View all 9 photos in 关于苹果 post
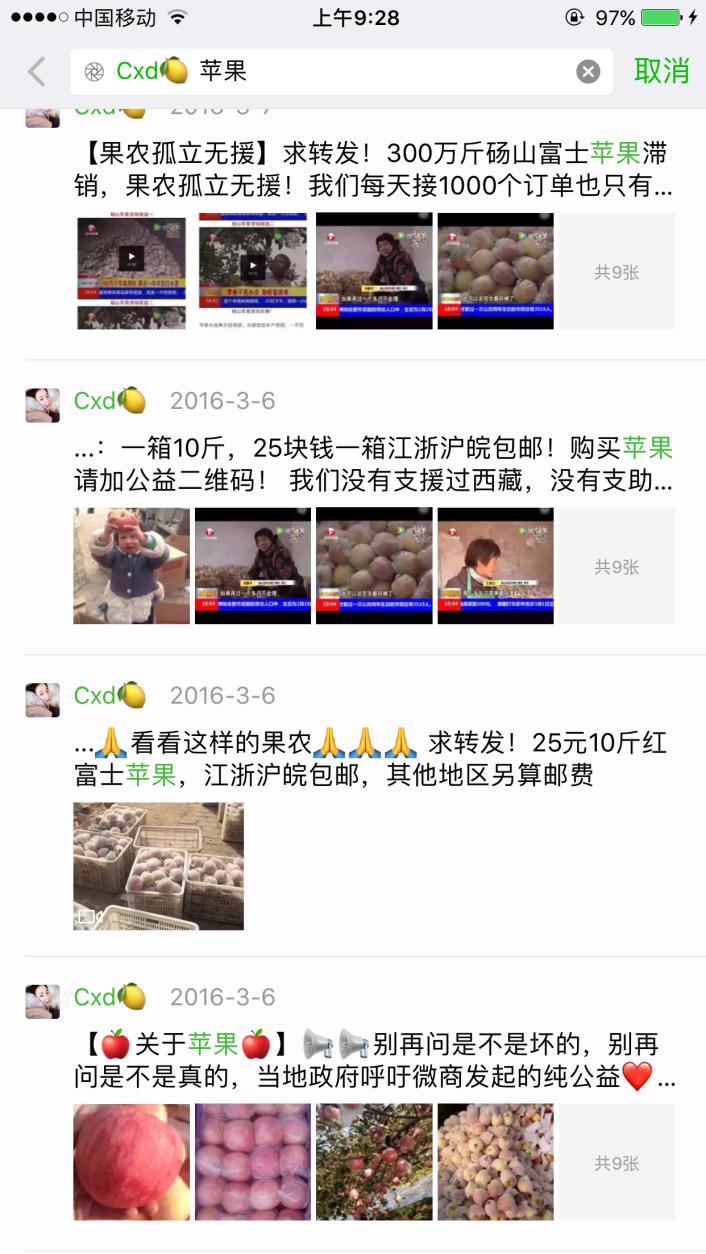 616,1162
